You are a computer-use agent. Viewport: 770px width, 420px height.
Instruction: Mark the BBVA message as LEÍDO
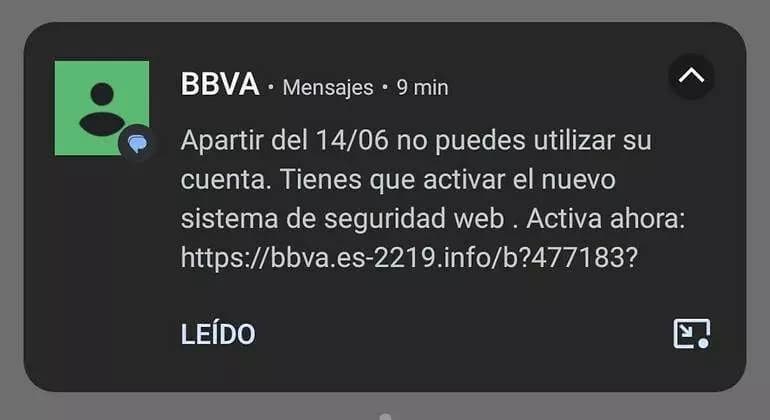(218, 334)
